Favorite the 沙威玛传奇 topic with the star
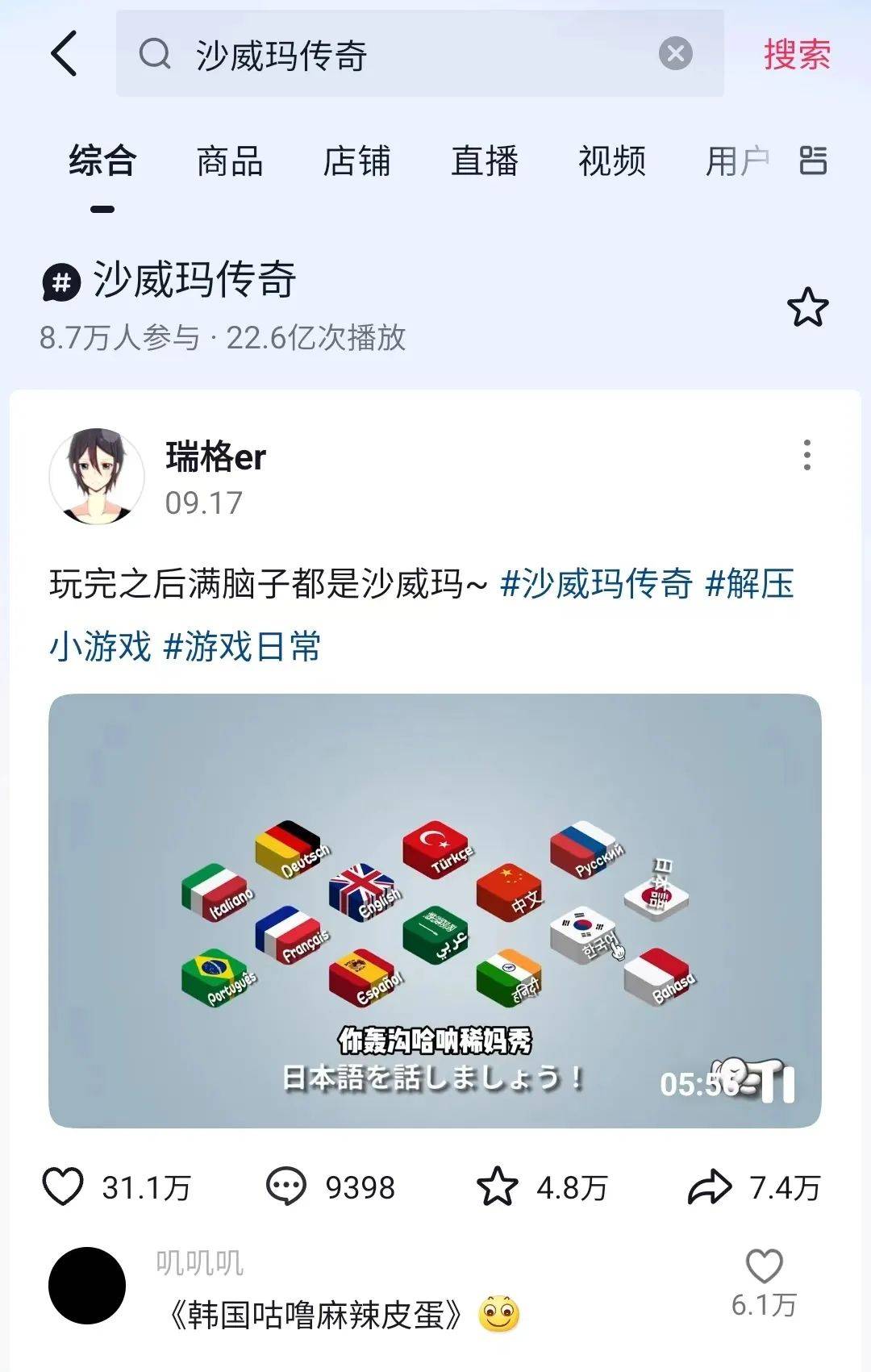 pyautogui.click(x=807, y=307)
